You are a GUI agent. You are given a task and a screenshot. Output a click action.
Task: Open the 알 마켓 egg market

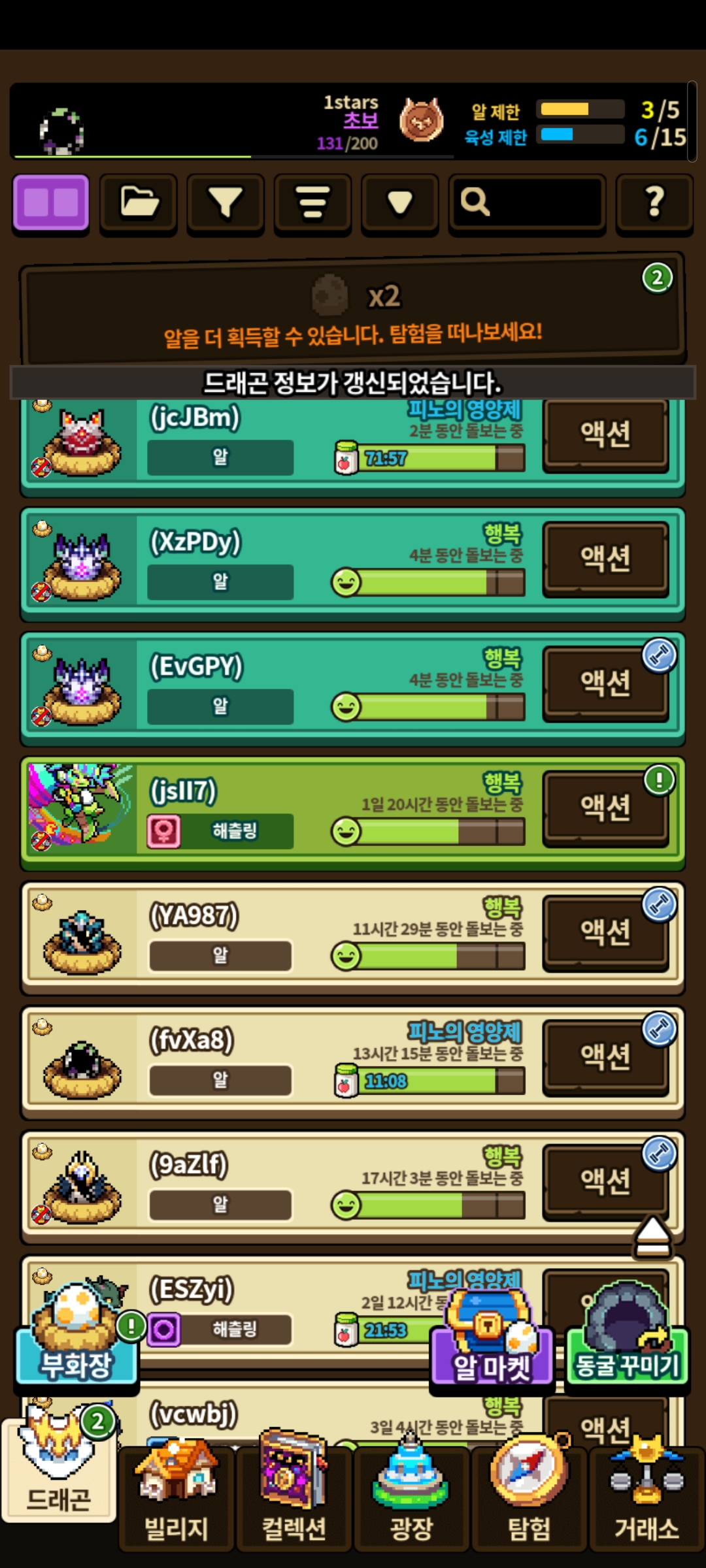(x=492, y=1346)
